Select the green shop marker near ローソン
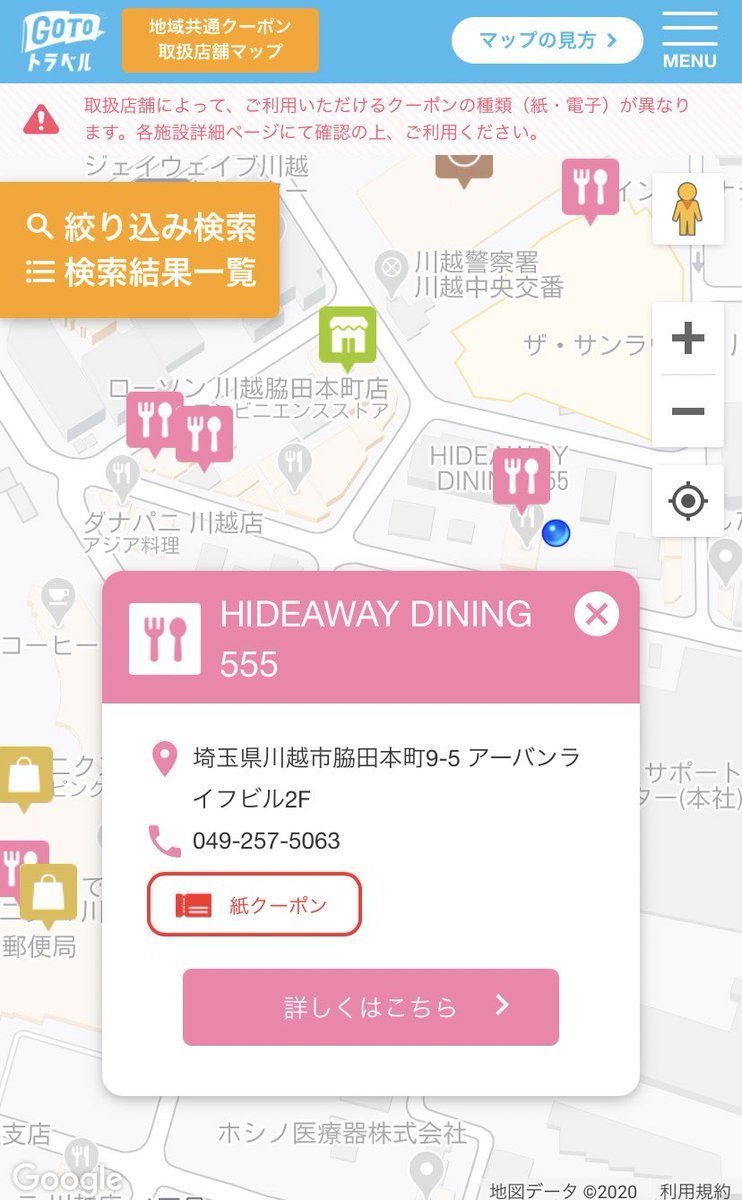 pyautogui.click(x=347, y=336)
